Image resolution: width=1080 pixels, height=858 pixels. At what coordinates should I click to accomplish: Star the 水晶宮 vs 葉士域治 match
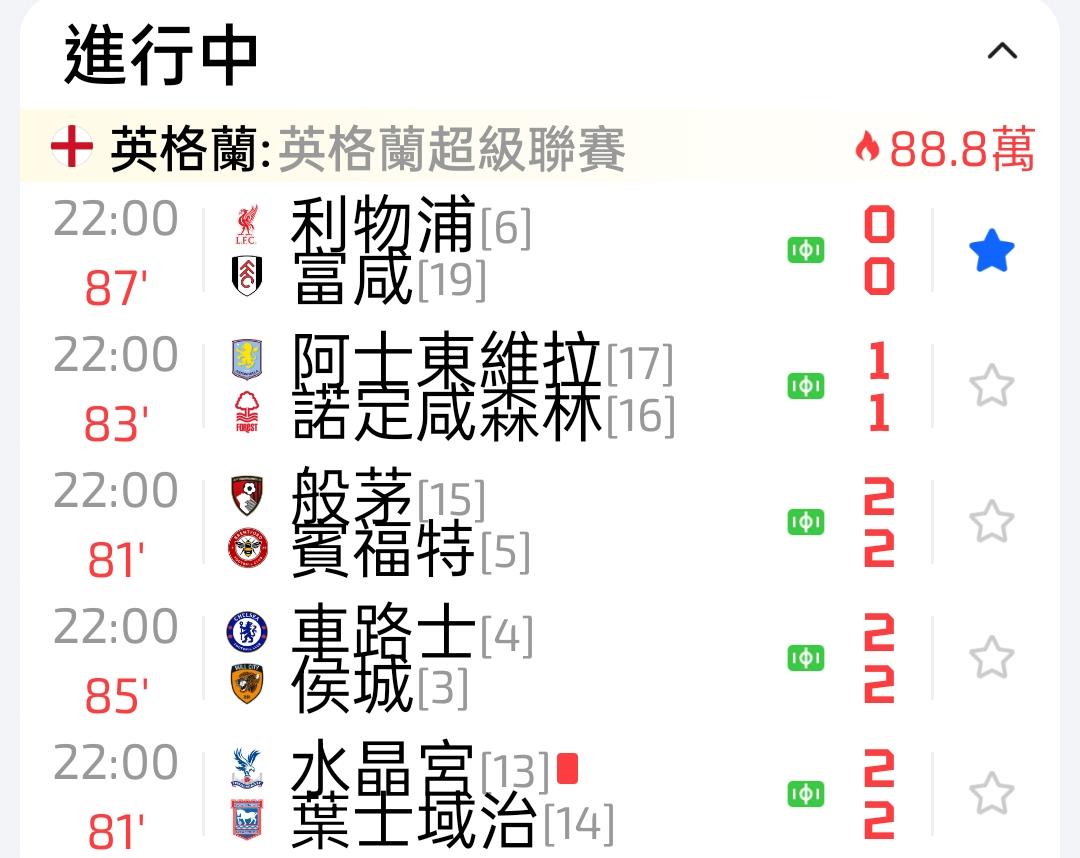tap(991, 793)
